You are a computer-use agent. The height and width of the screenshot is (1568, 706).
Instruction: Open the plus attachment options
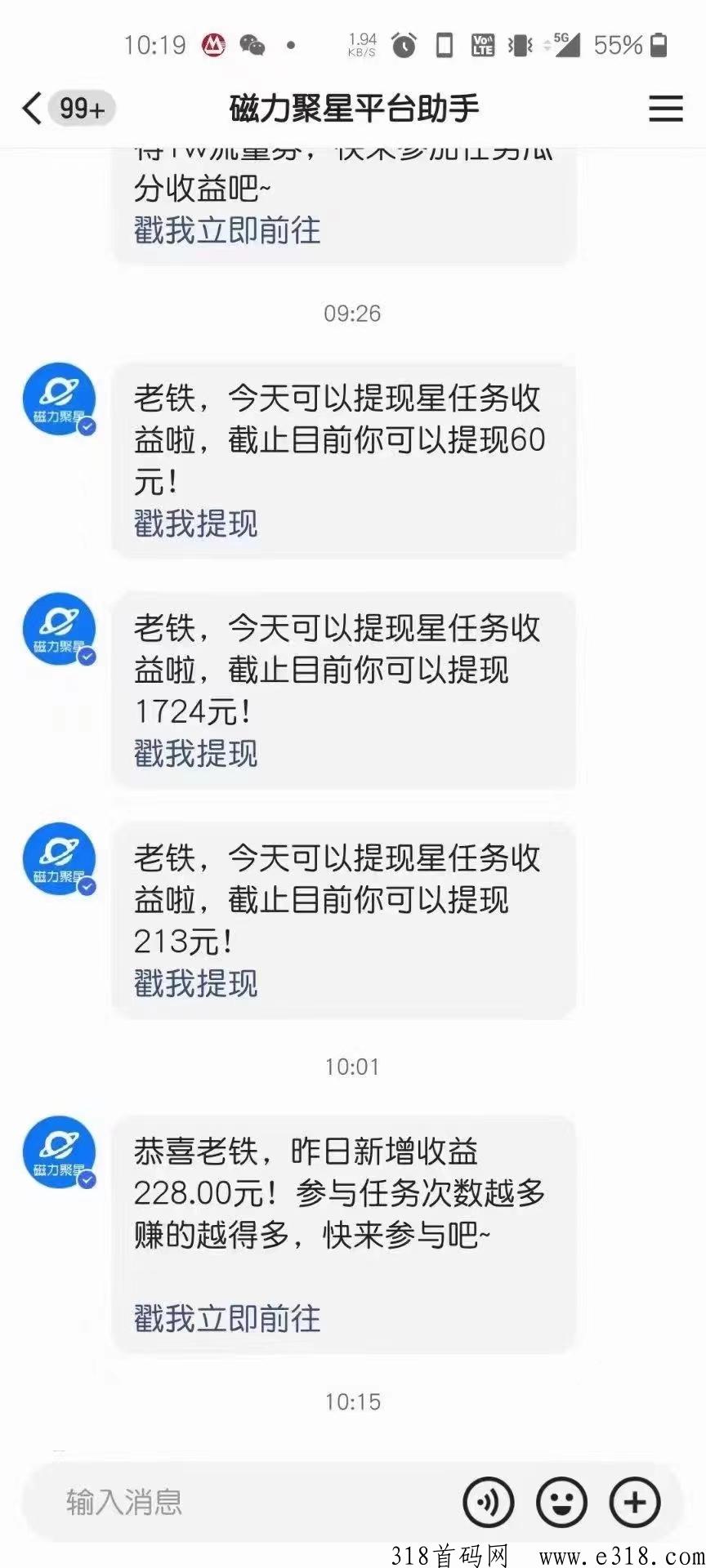[635, 1502]
